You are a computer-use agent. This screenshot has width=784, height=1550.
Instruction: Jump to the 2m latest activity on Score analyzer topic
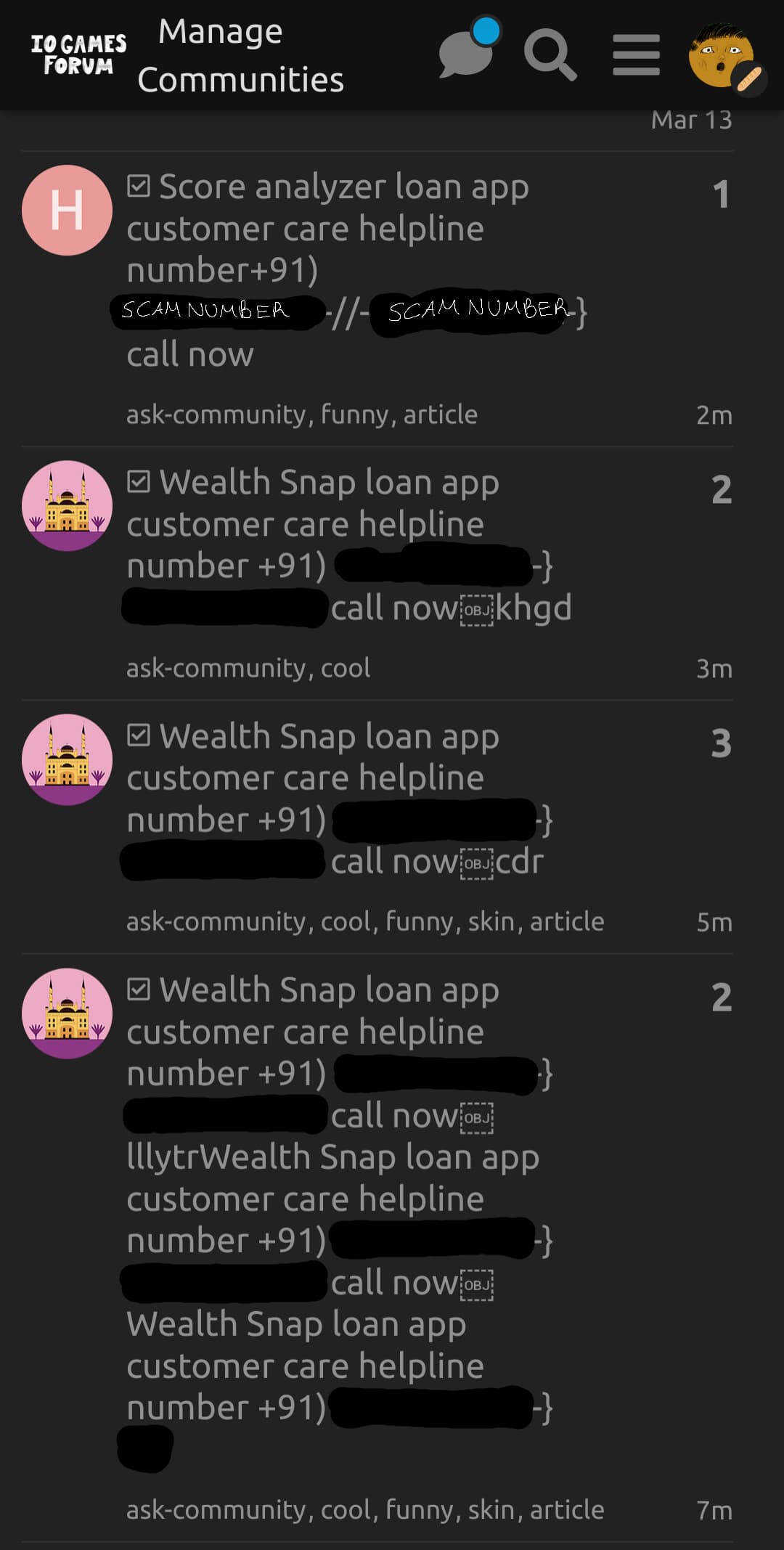click(714, 415)
